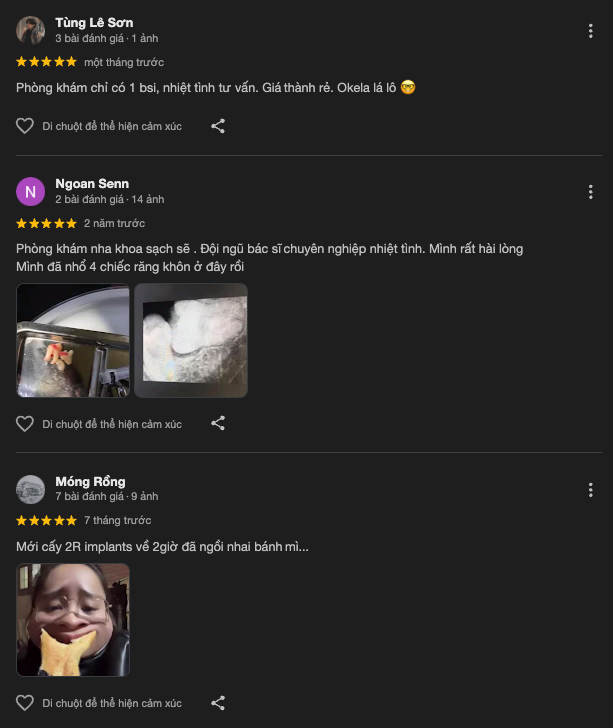Like Tùng Lê Sơn's review with the heart
Screen dimensions: 613x728
[x=25, y=126]
